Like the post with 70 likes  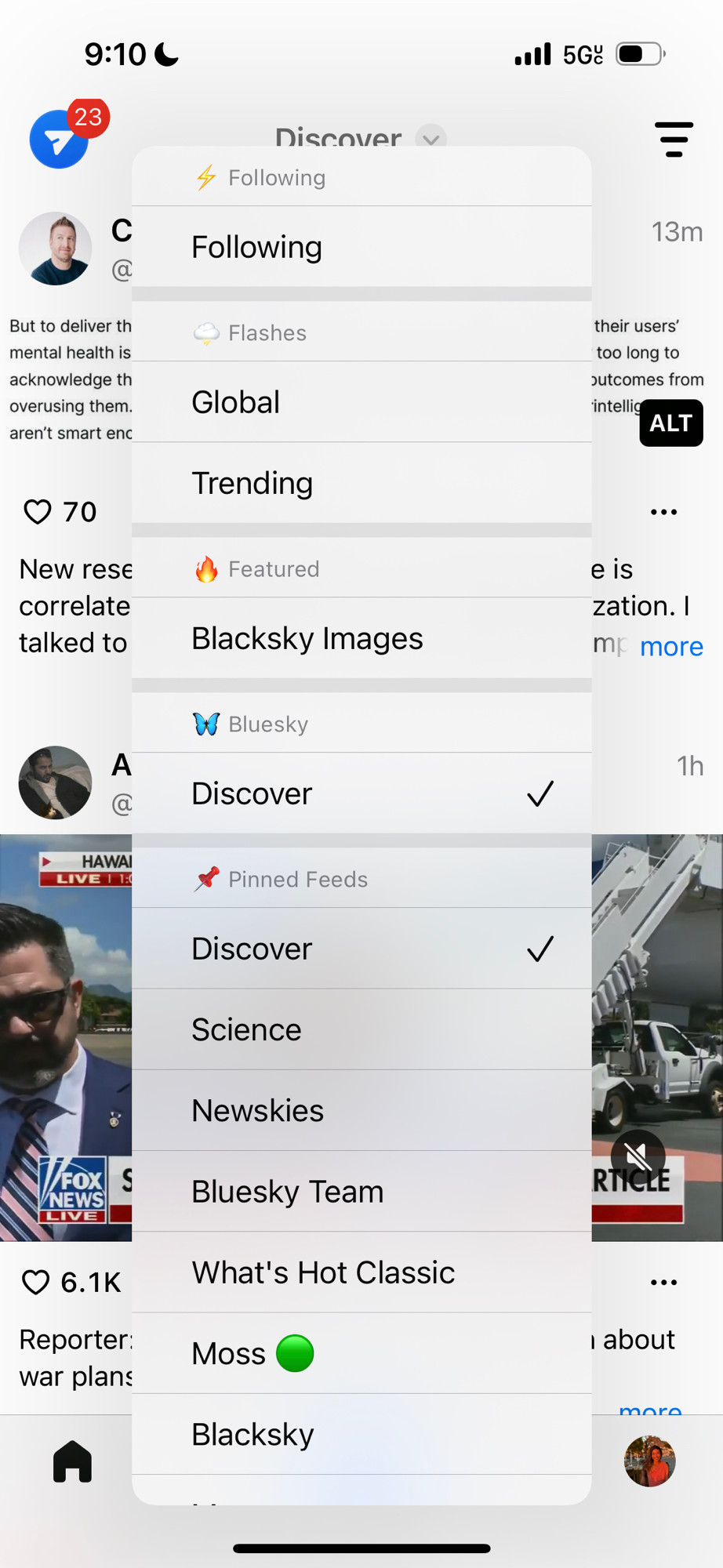(37, 512)
